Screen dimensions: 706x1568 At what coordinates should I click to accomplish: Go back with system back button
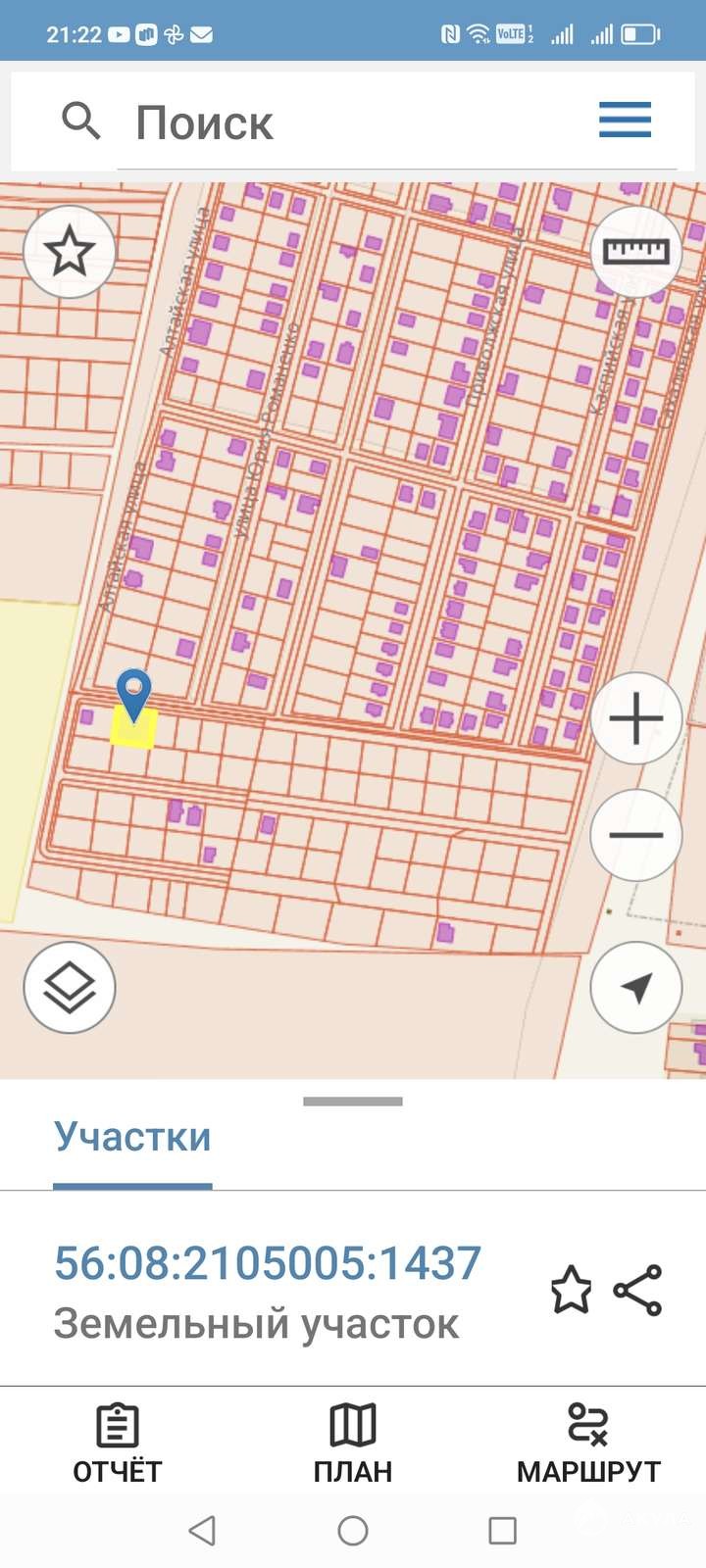pos(202,1531)
